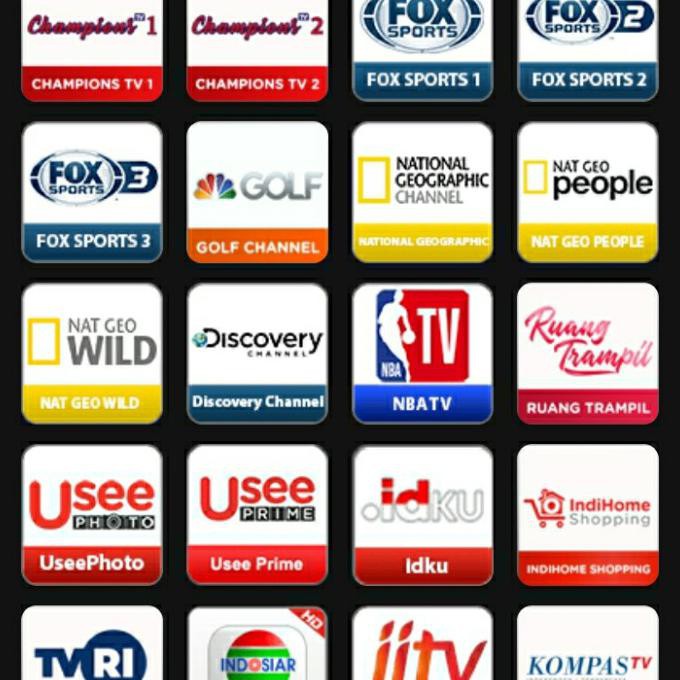Tap the Fox Sports 3 tile
This screenshot has width=680, height=680.
pyautogui.click(x=92, y=191)
